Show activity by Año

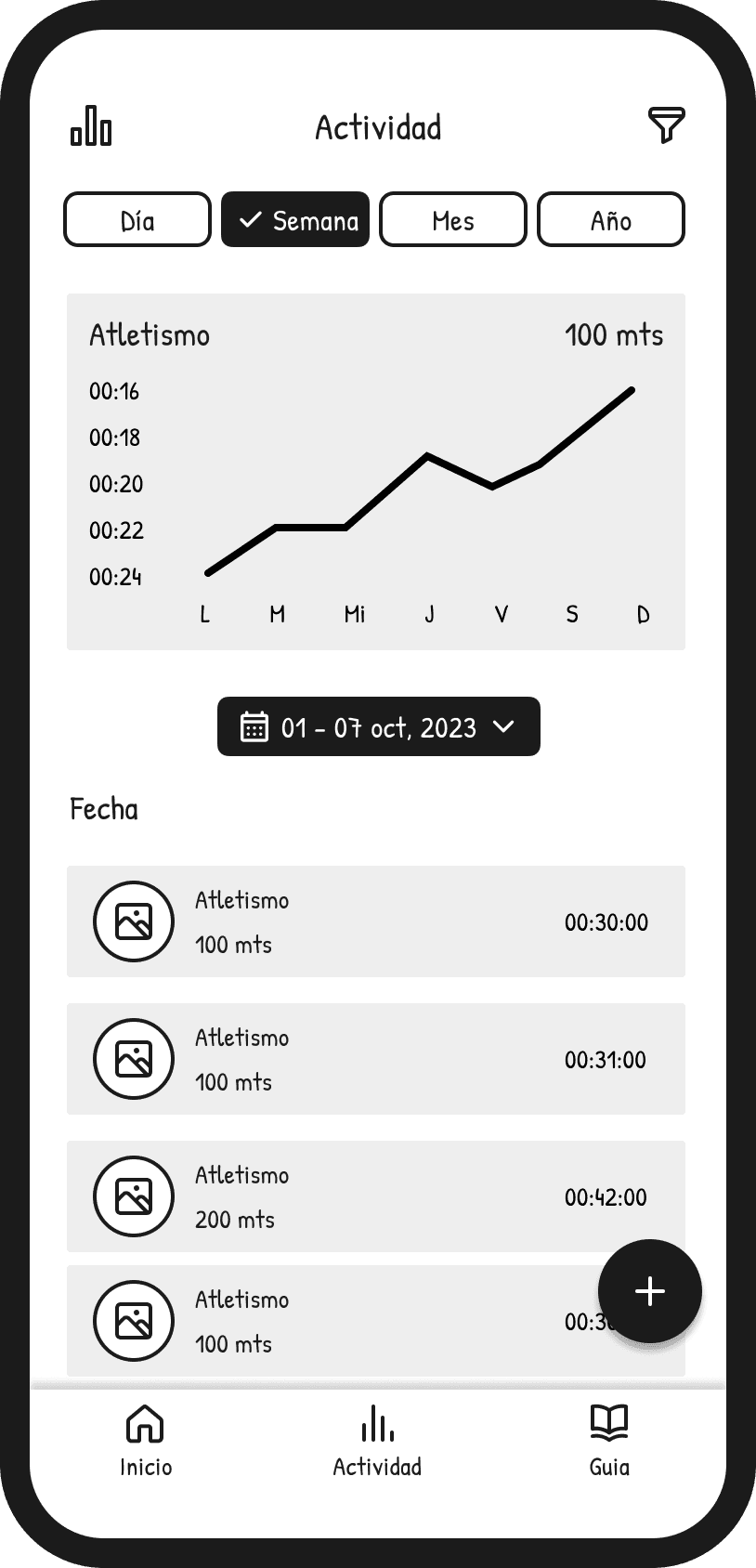(x=611, y=219)
